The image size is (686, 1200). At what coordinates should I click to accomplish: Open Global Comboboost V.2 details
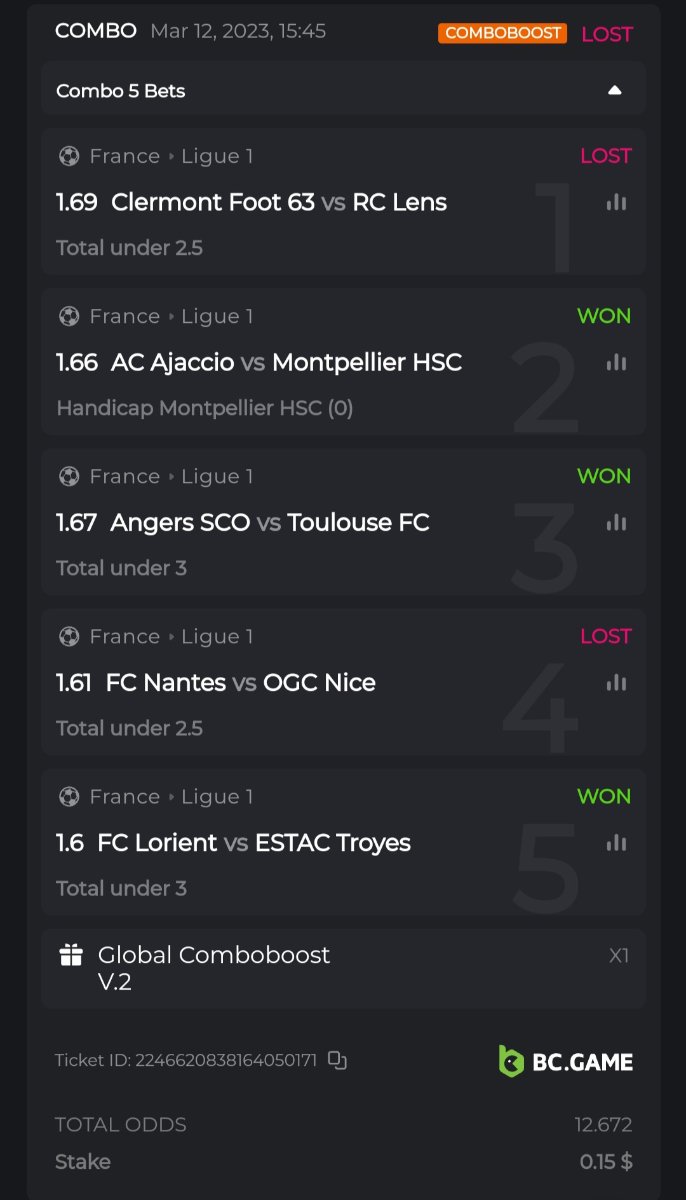[x=213, y=968]
